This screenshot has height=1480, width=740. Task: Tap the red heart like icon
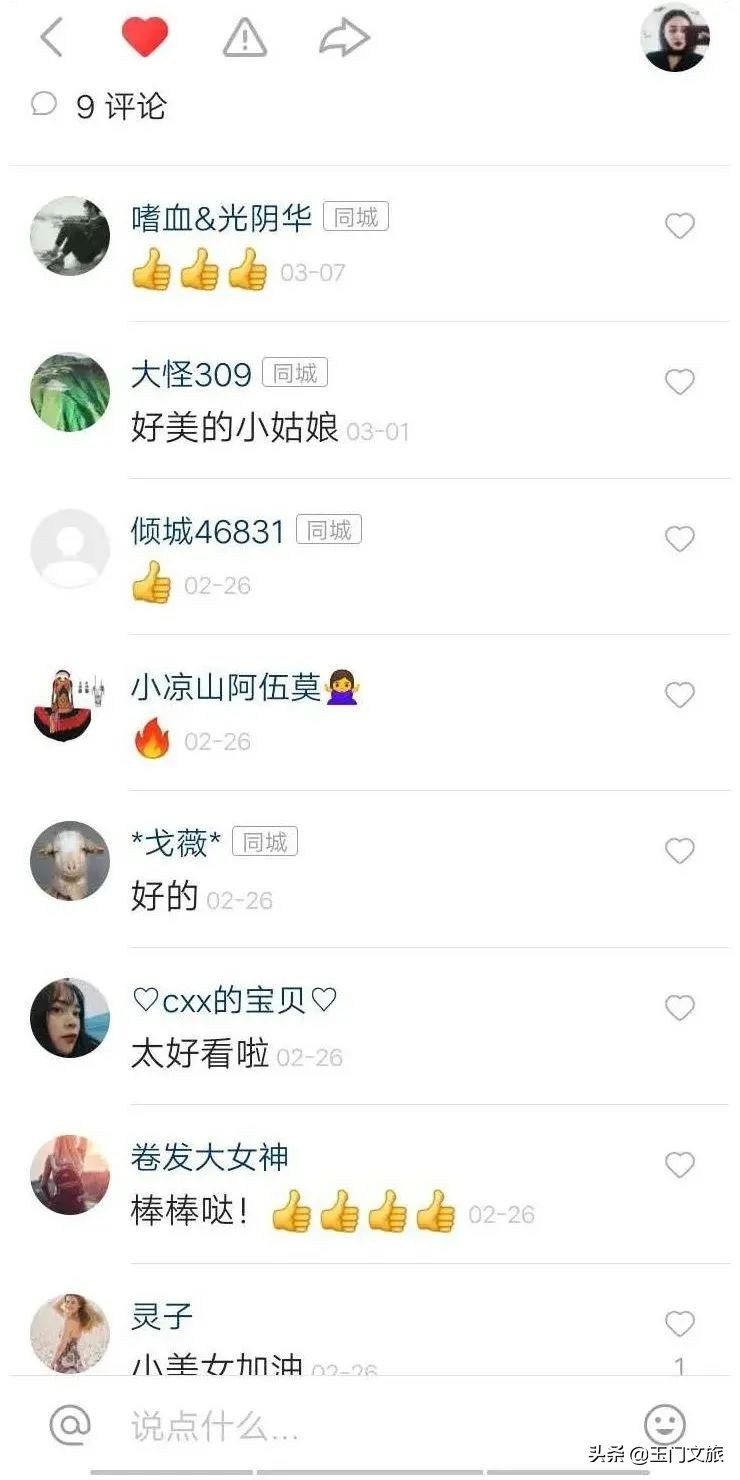coord(145,35)
